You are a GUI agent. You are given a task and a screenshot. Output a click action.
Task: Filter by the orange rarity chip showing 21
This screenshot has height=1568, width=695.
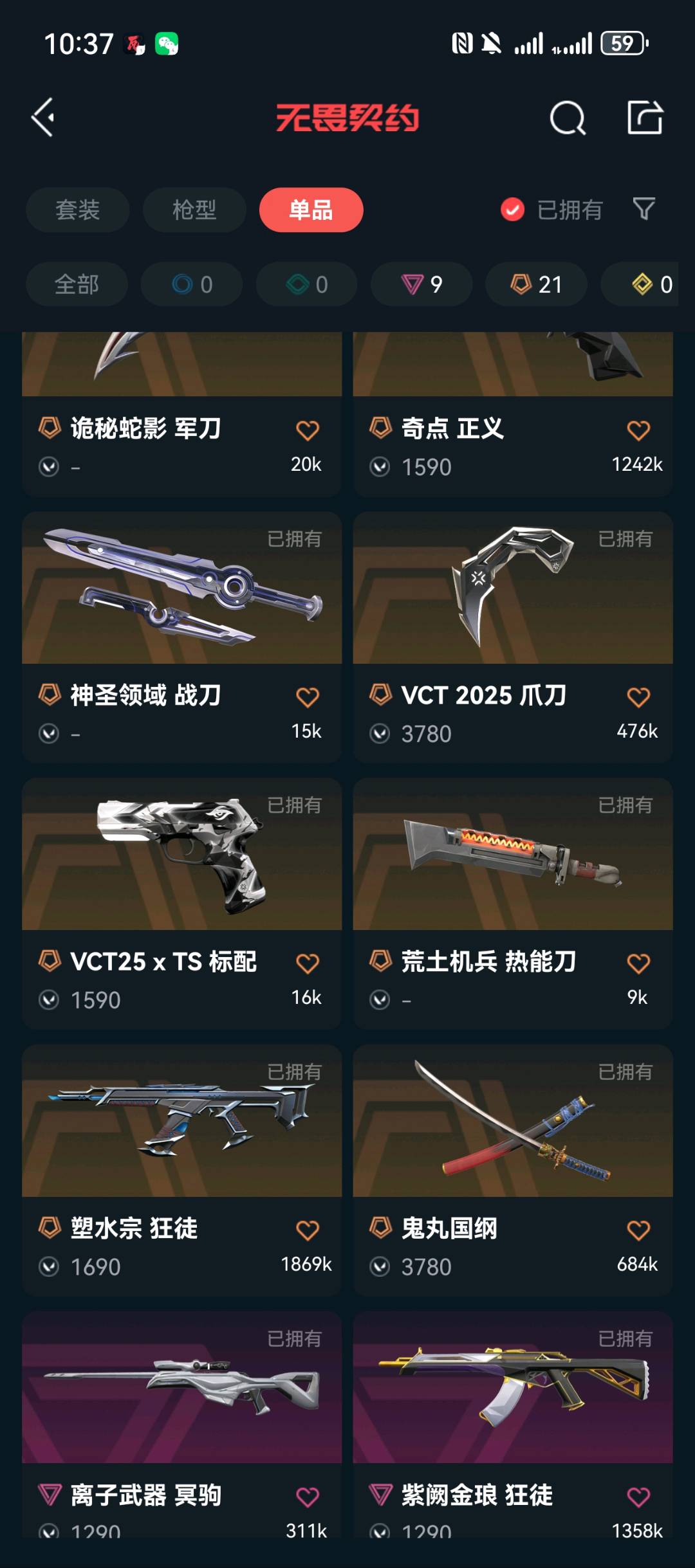pos(536,284)
